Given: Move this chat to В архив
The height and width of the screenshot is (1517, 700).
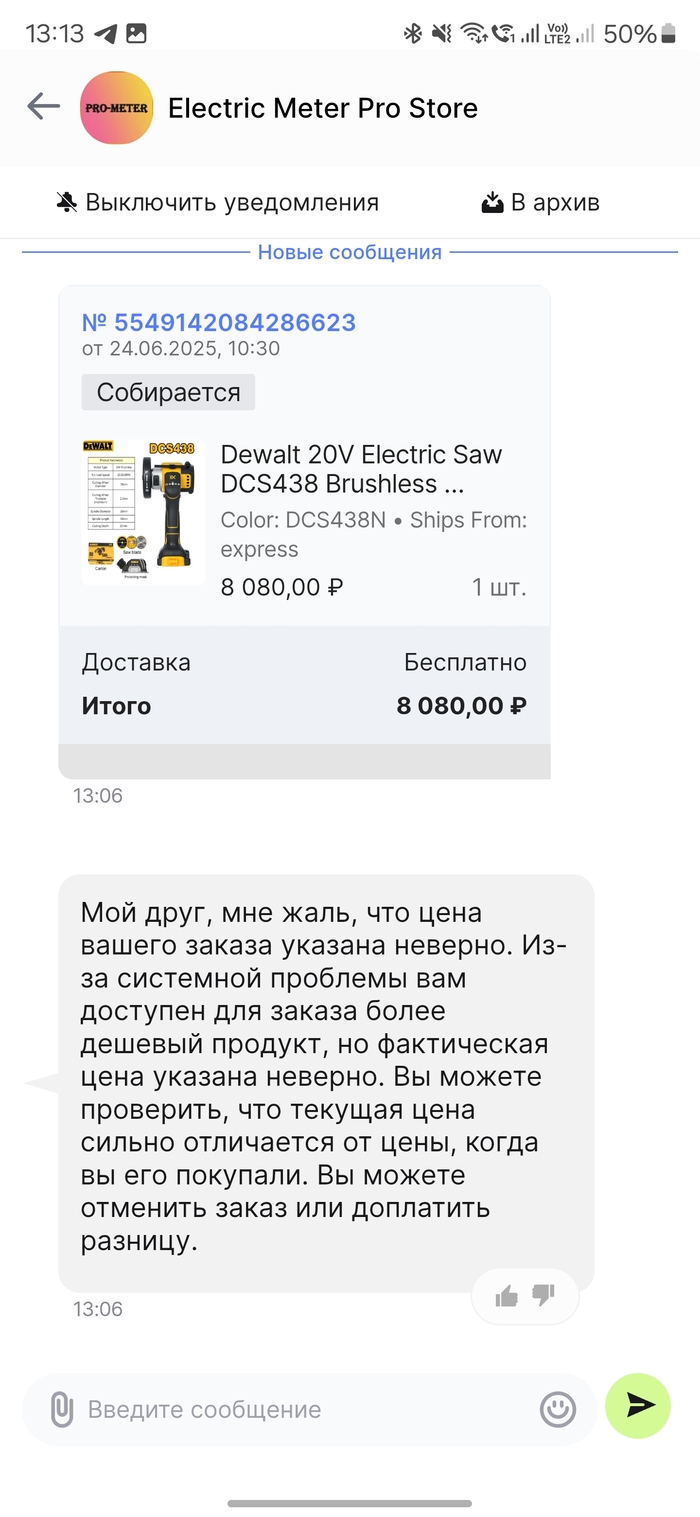Looking at the screenshot, I should pyautogui.click(x=540, y=203).
